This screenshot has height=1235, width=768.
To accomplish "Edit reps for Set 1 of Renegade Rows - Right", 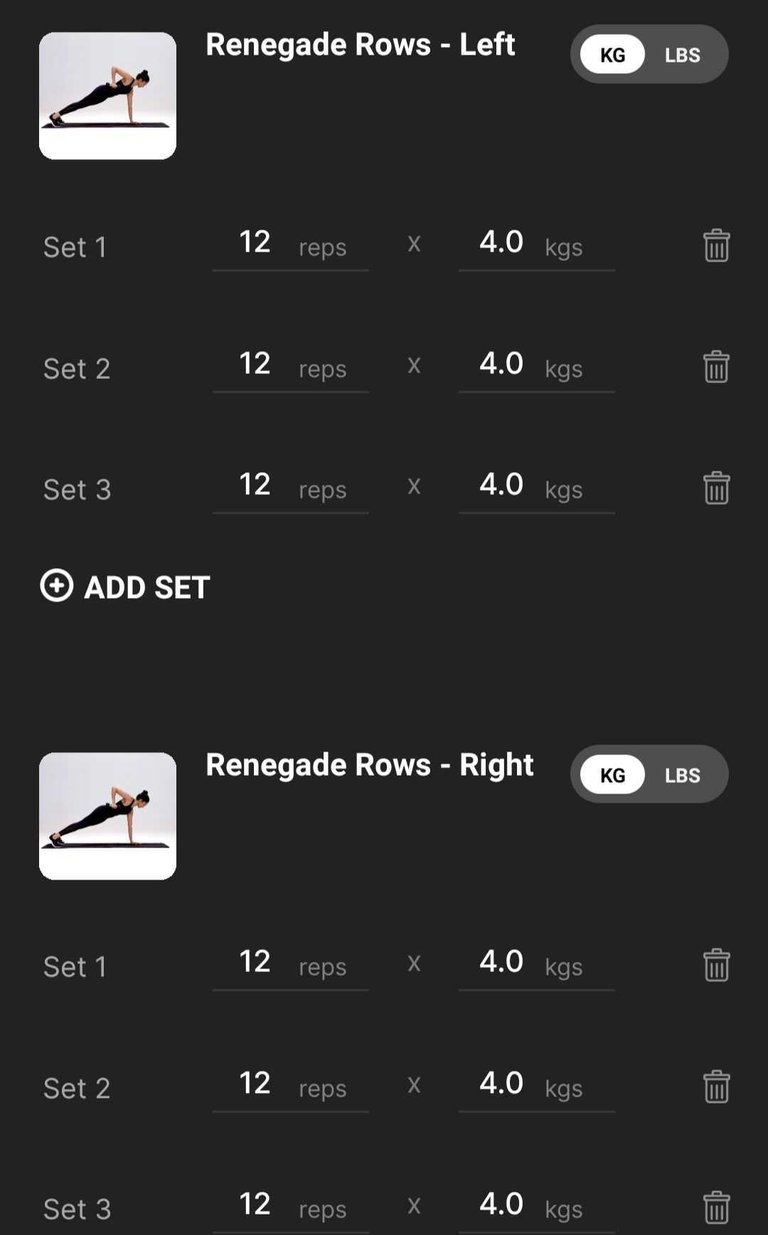I will [290, 965].
